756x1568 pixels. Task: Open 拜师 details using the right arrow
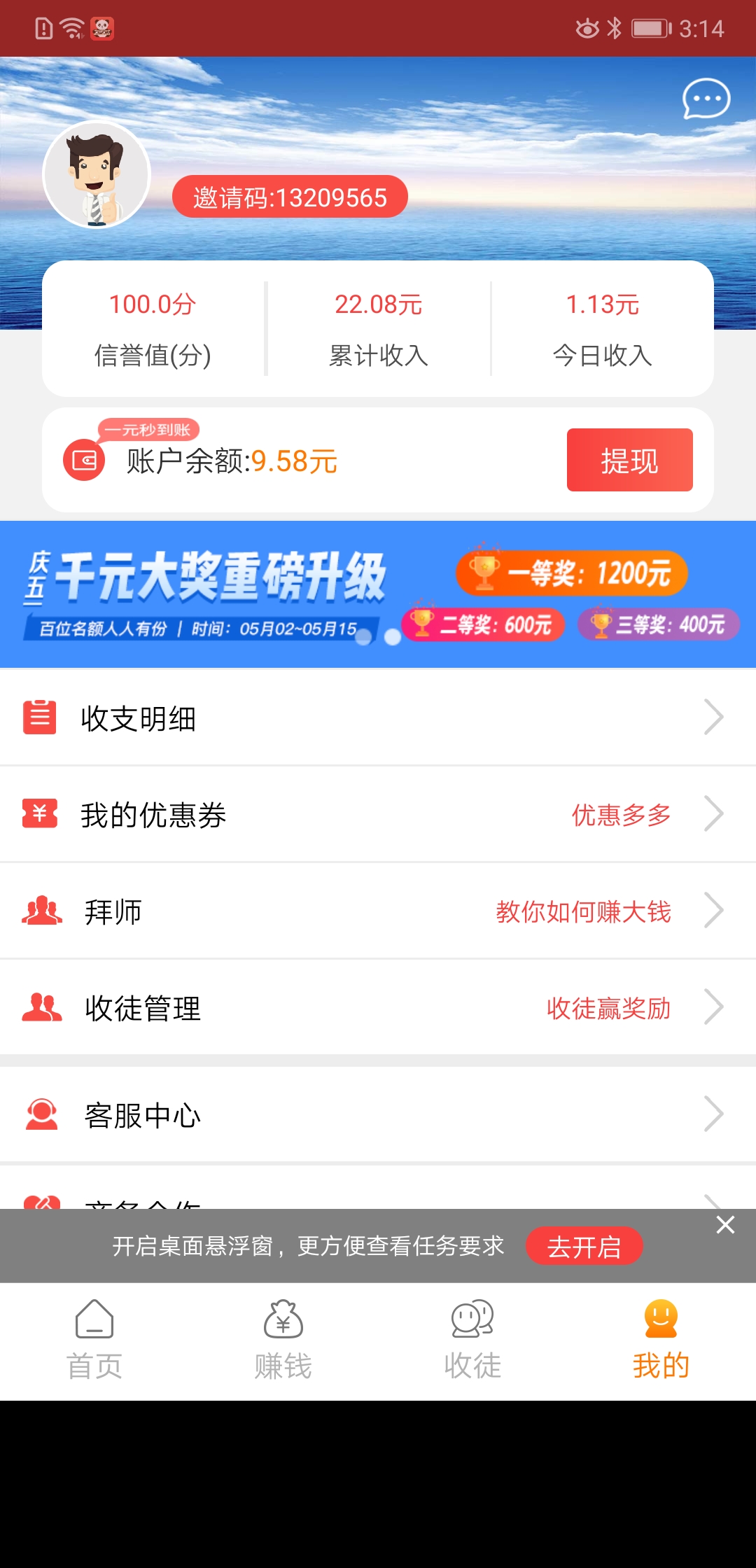pos(715,911)
